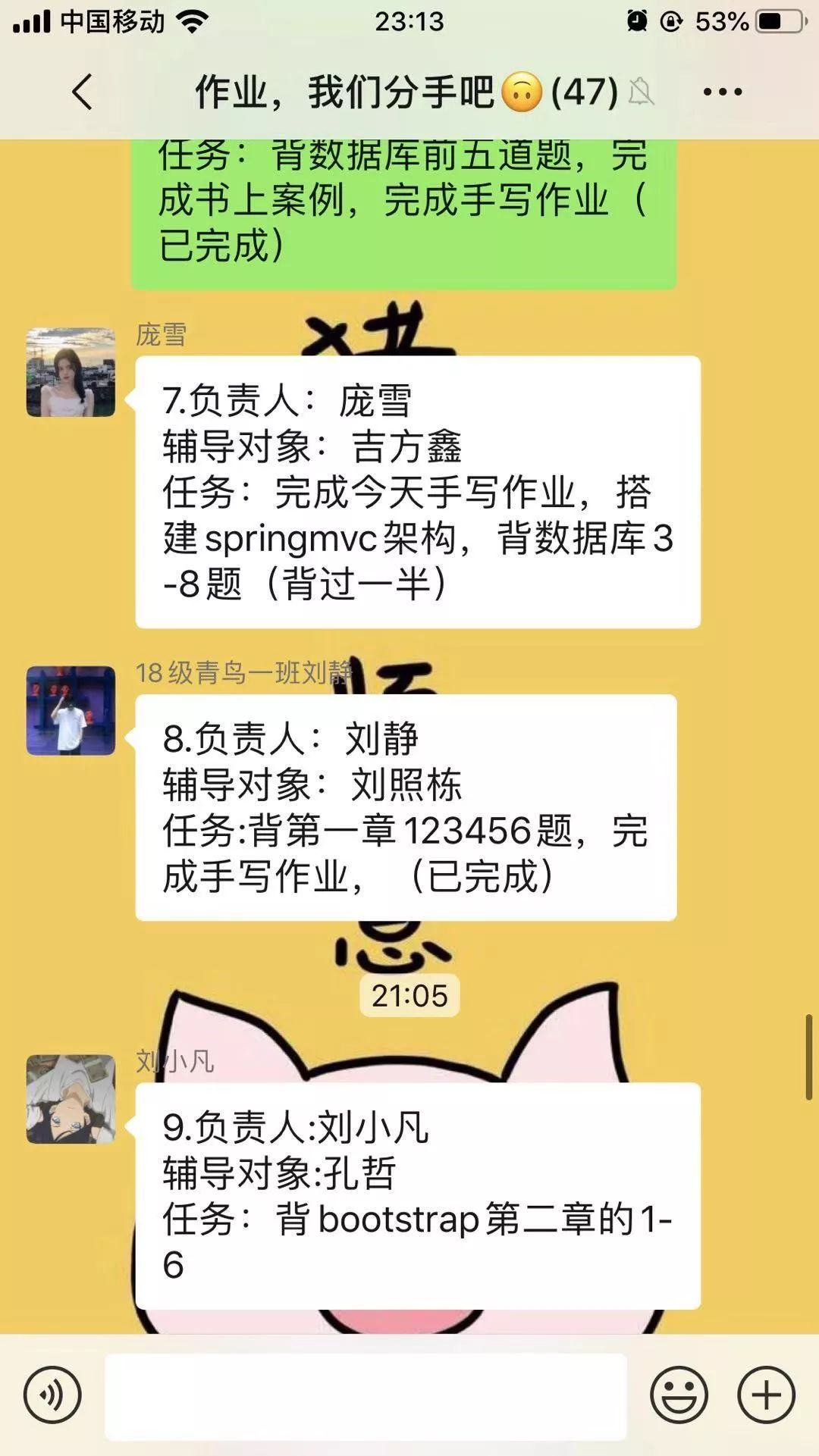Viewport: 819px width, 1456px height.
Task: Open 刘静's avatar profile
Action: (x=71, y=710)
